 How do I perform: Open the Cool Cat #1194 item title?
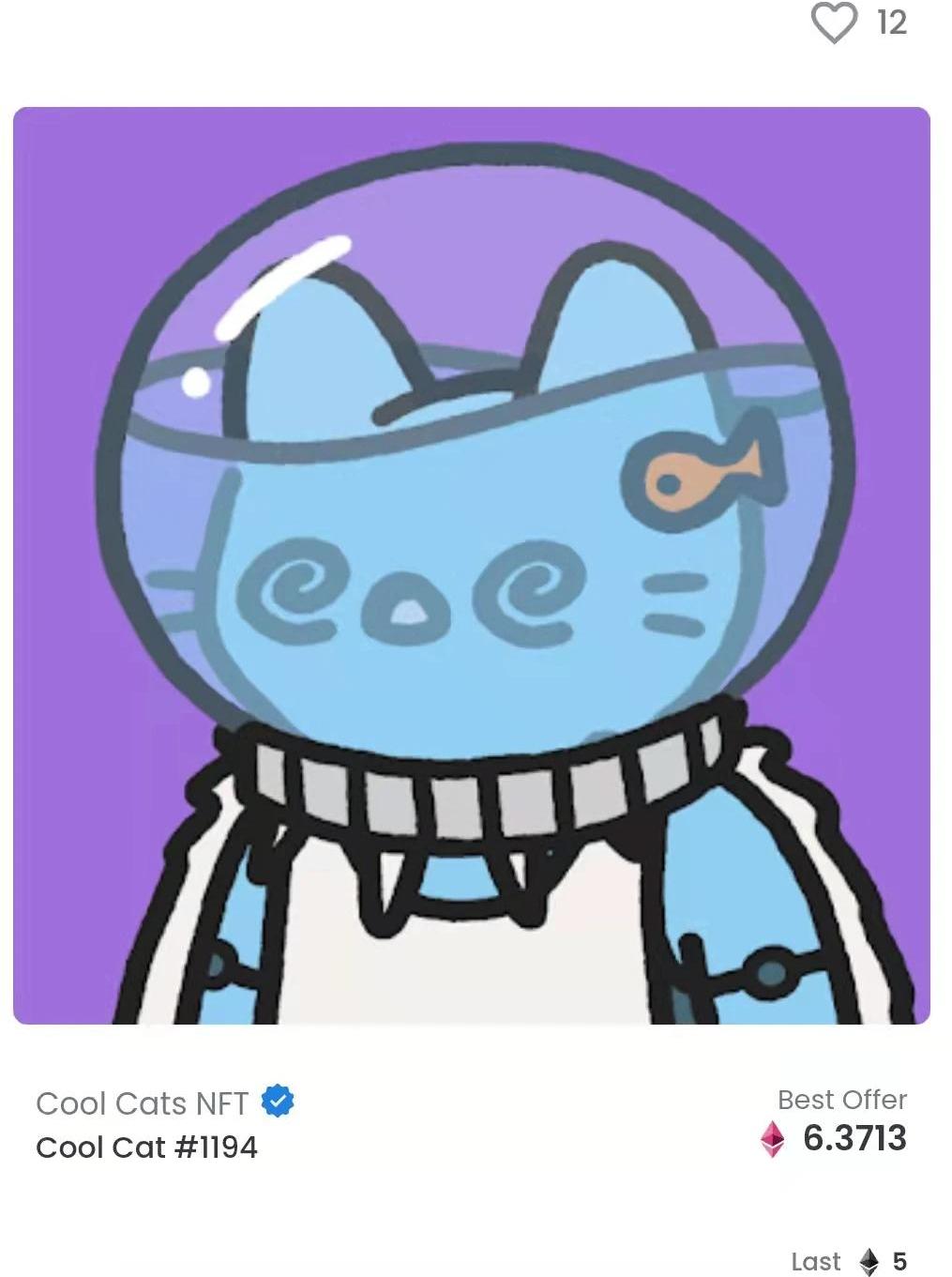pyautogui.click(x=146, y=1148)
